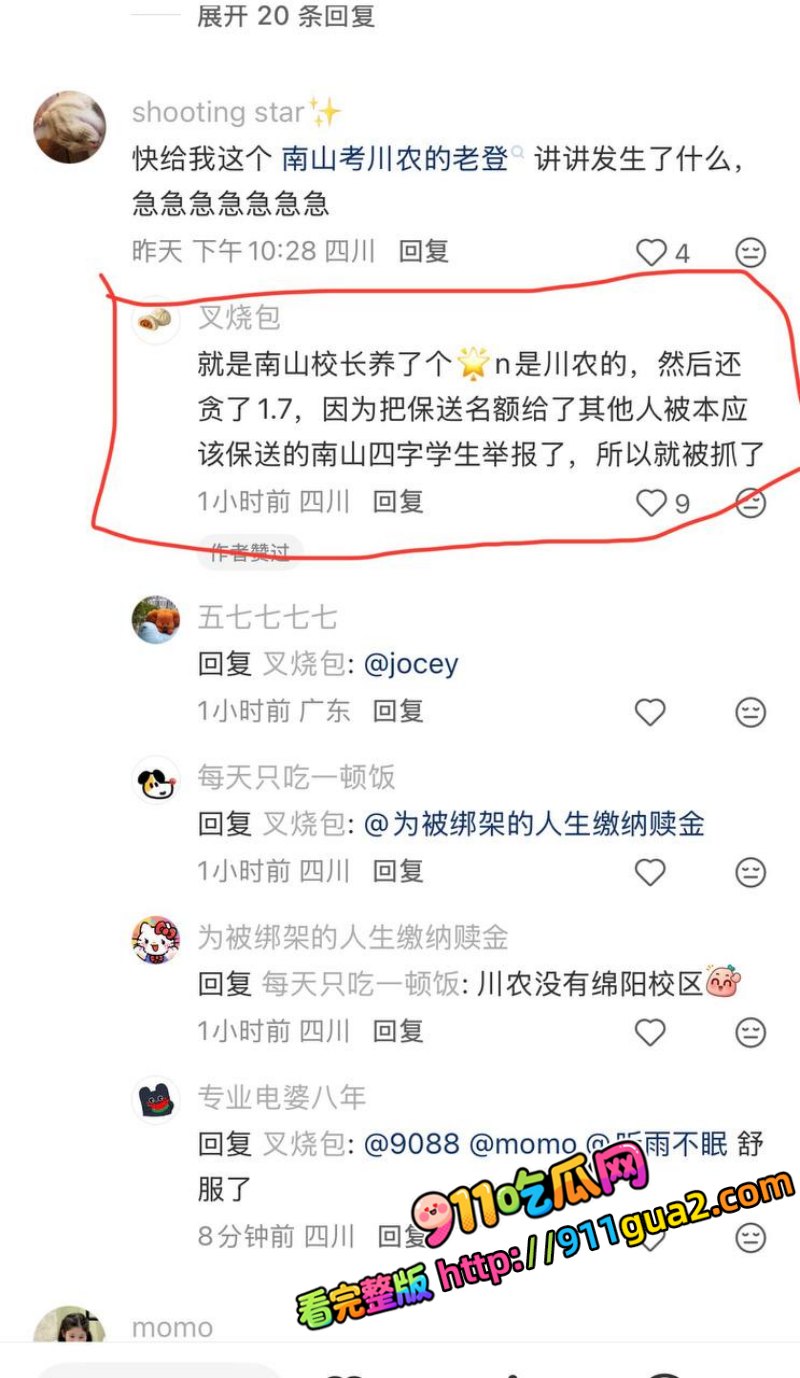Screen dimensions: 800x1378
Task: Expand the 20 hidden replies
Action: 285,16
